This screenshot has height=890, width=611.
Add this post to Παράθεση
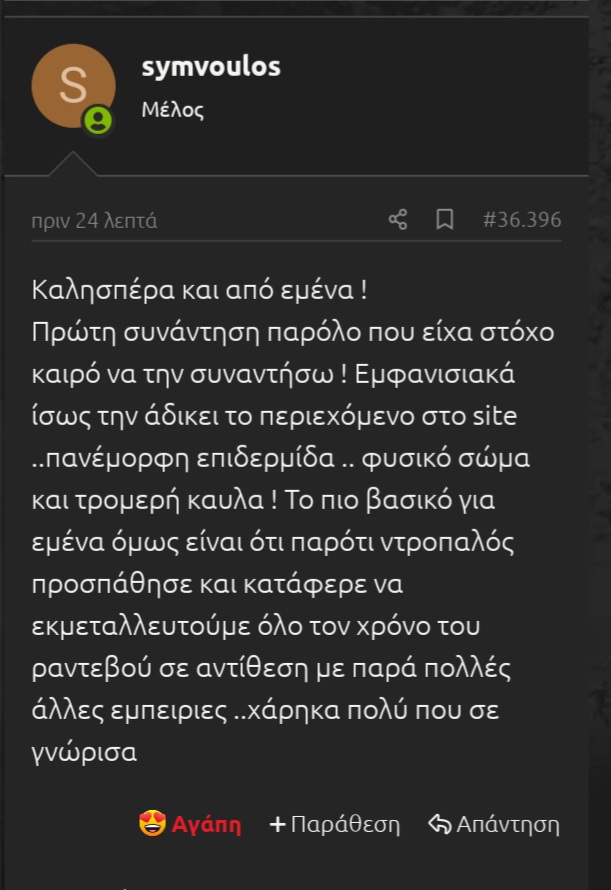pyautogui.click(x=335, y=824)
